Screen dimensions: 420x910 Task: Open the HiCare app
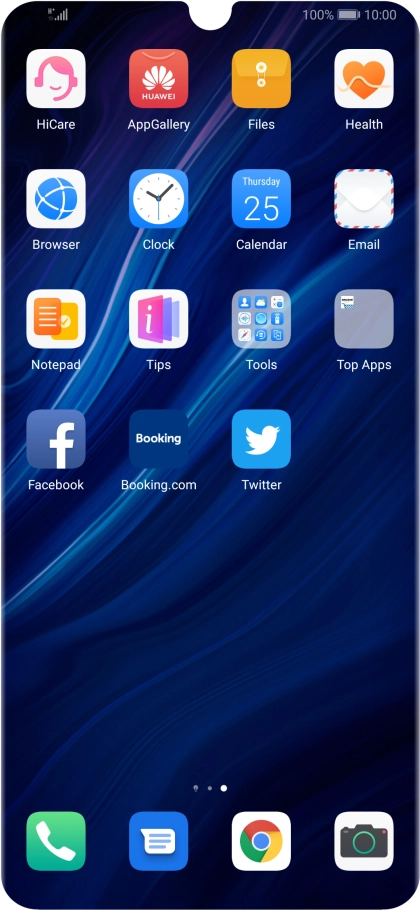pos(56,78)
